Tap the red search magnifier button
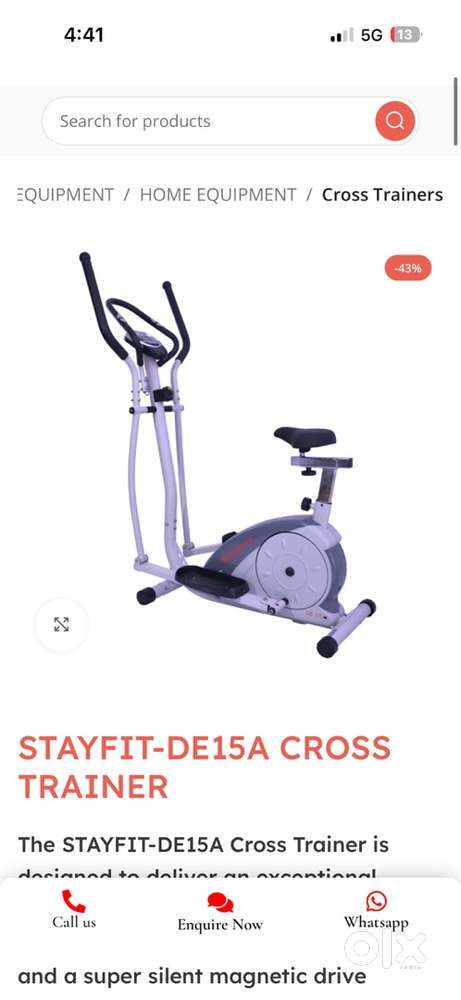461x1000 pixels. pyautogui.click(x=395, y=121)
